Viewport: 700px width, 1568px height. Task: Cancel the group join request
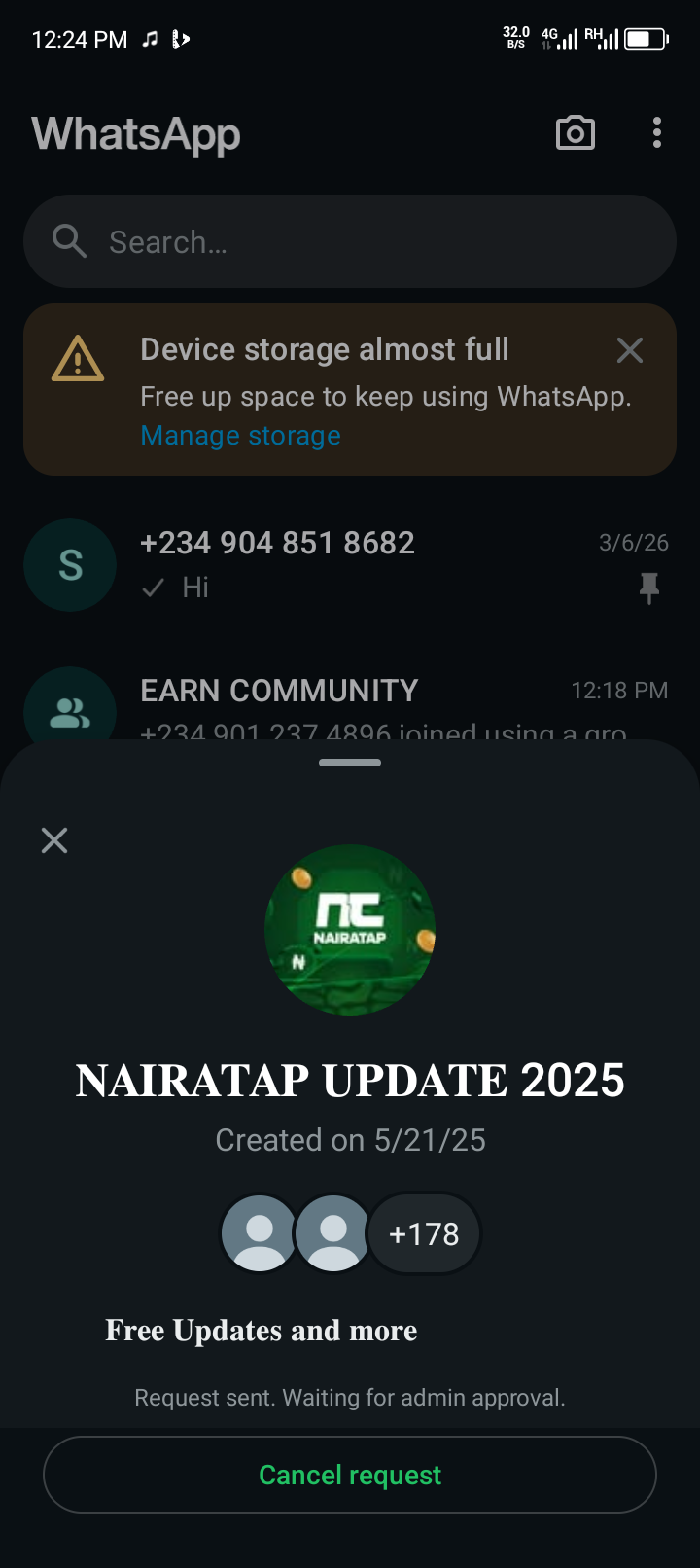[350, 1475]
